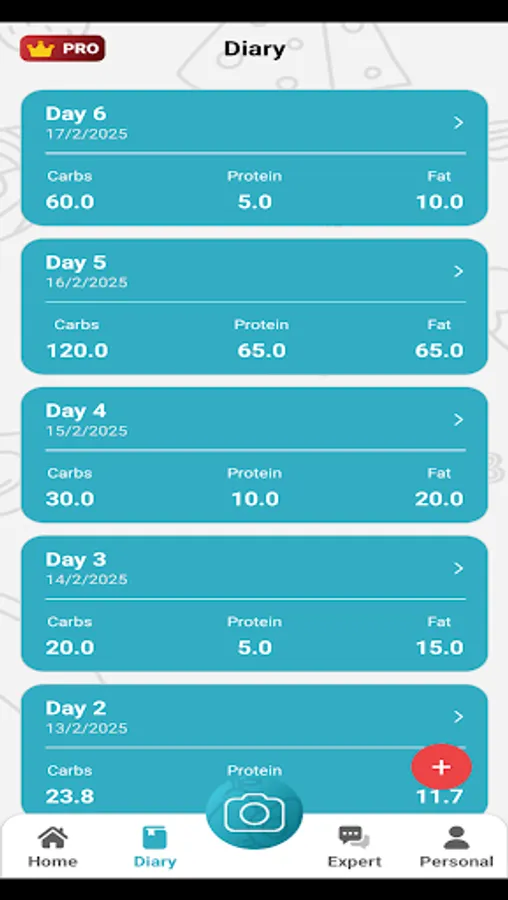Select the Diary tab
Viewport: 508px width, 900px height.
pos(155,847)
